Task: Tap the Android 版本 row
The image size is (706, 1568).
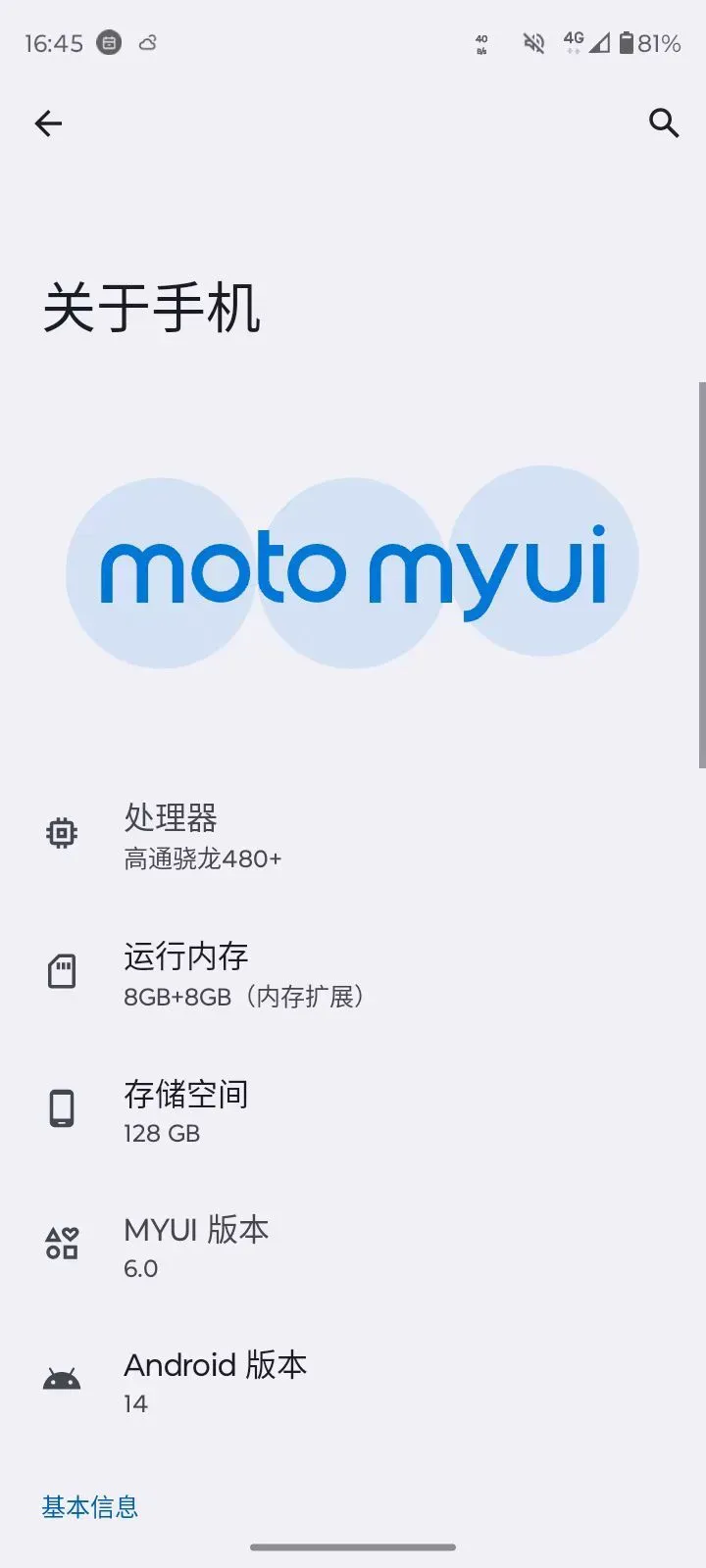Action: coord(353,1382)
